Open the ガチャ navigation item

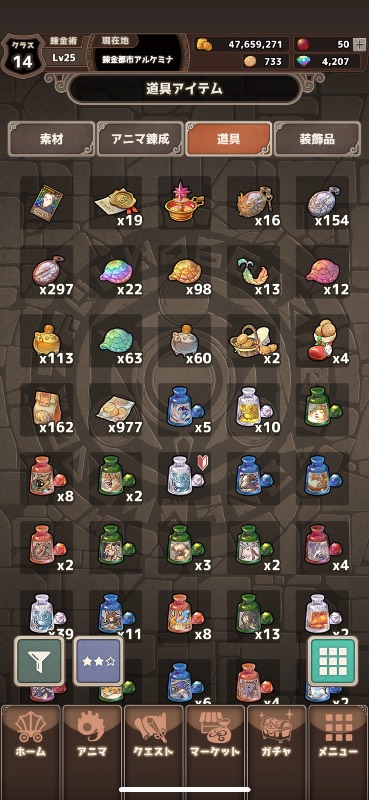[x=276, y=738]
